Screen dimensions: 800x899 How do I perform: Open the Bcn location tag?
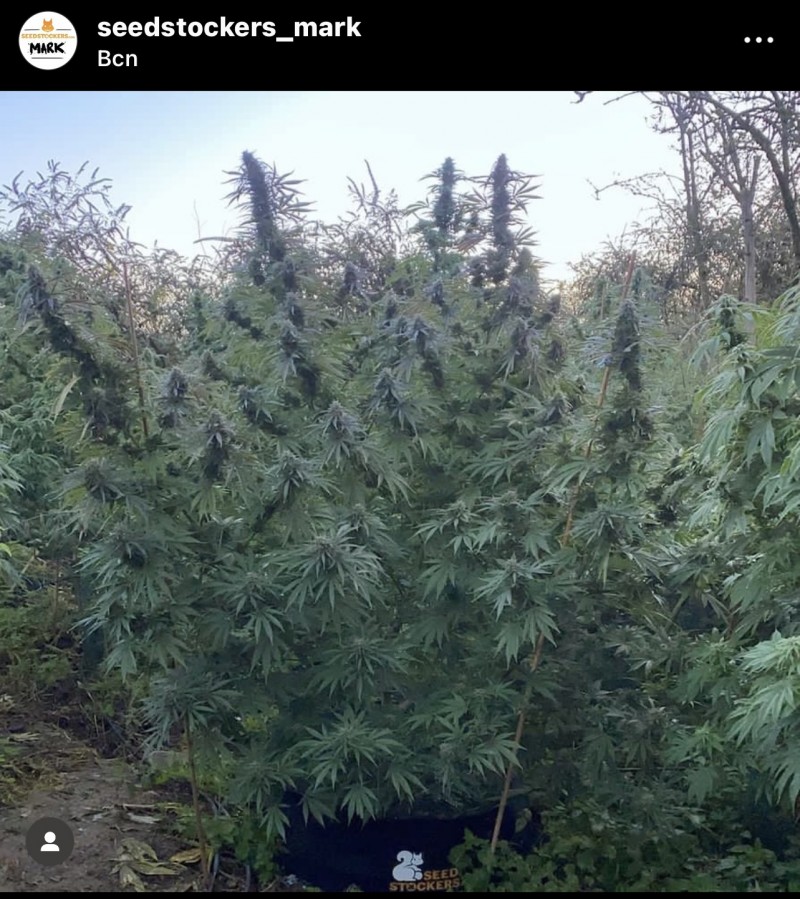click(117, 59)
